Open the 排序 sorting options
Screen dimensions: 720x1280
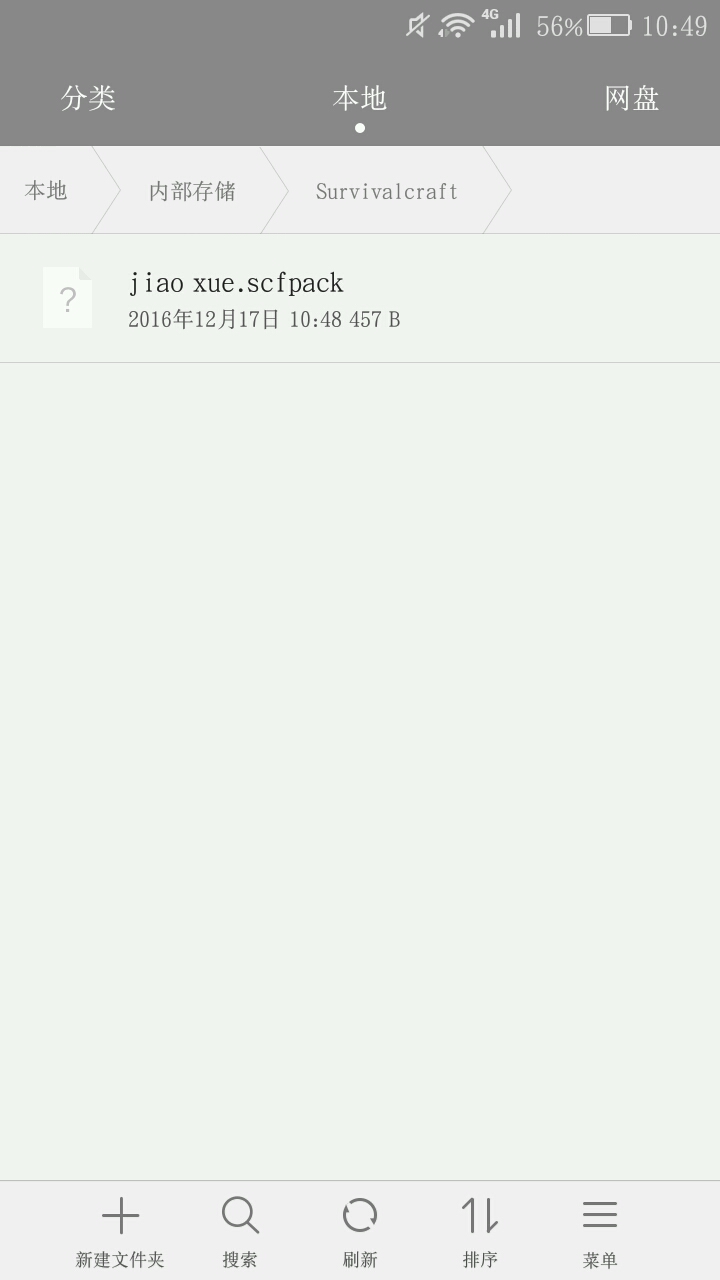480,1232
